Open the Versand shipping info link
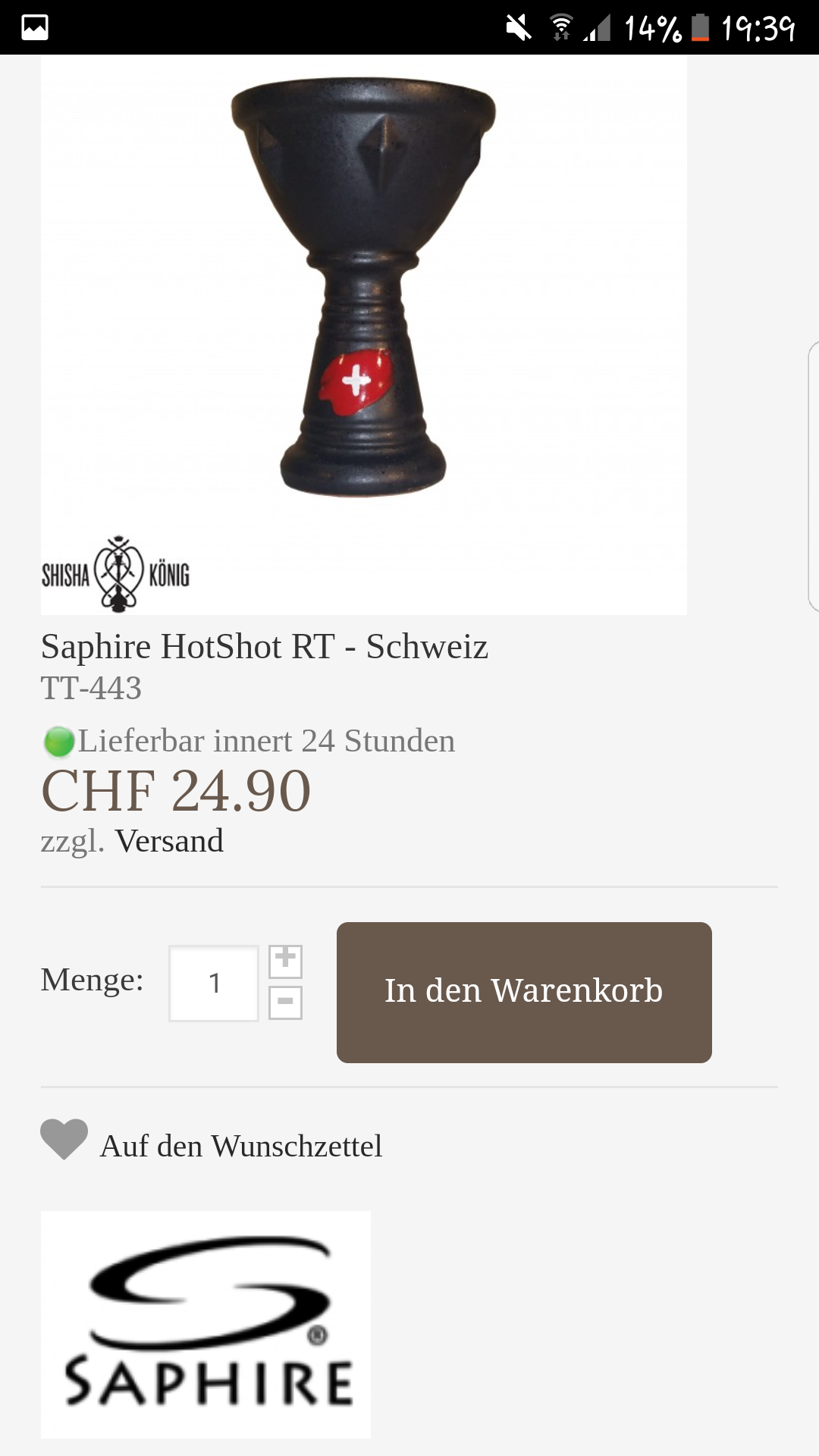 (169, 841)
